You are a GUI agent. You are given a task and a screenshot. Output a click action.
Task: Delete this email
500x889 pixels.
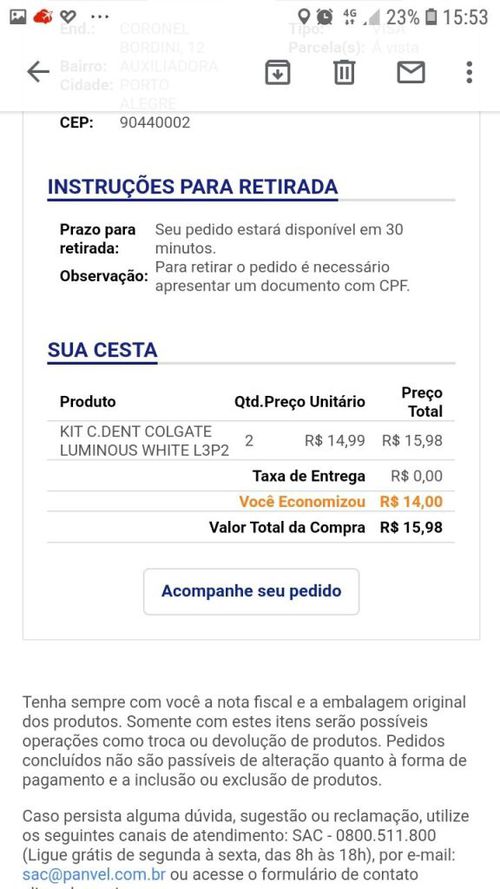point(344,73)
